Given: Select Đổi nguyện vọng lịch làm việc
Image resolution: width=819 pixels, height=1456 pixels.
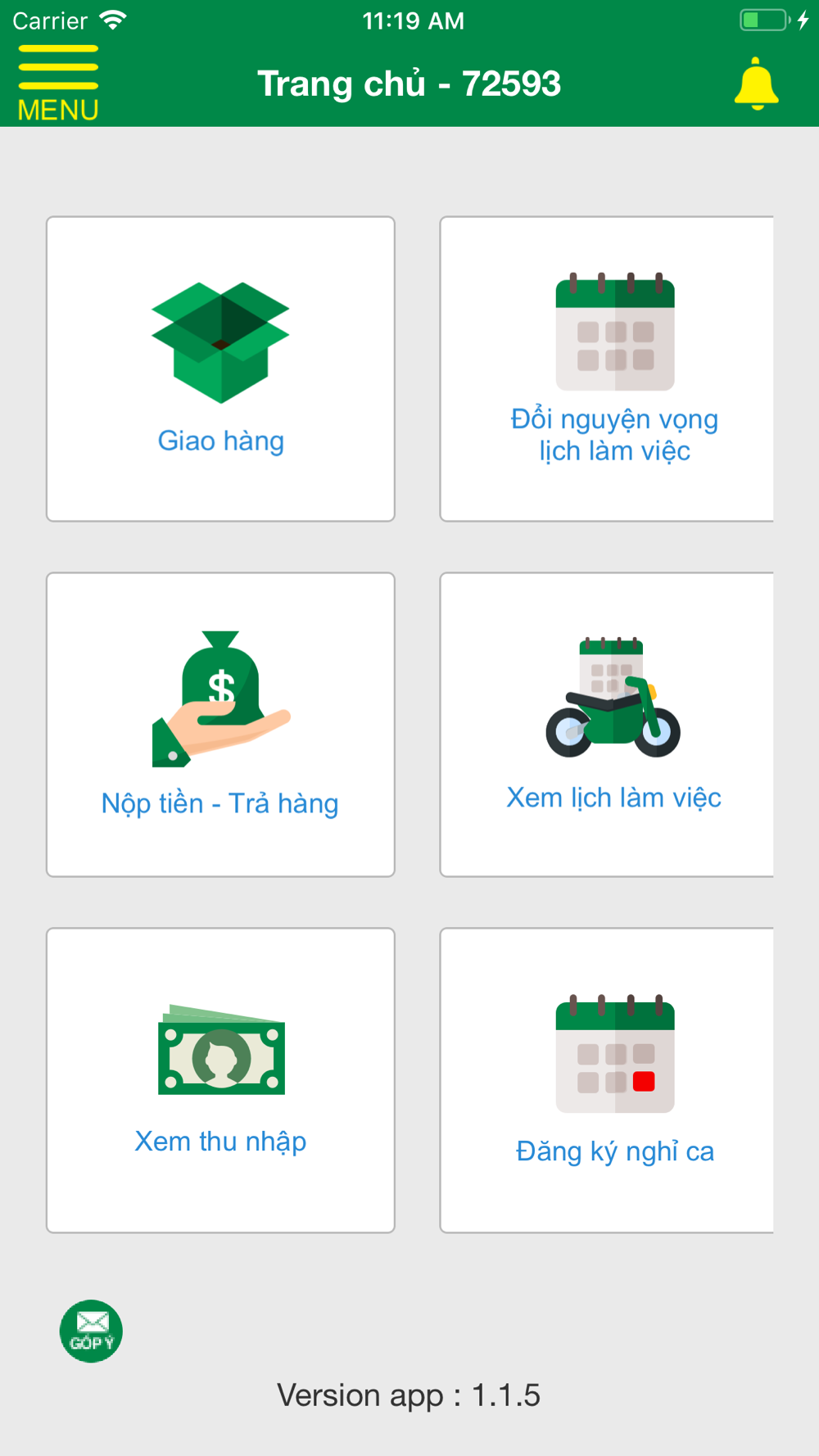Looking at the screenshot, I should pos(607,369).
